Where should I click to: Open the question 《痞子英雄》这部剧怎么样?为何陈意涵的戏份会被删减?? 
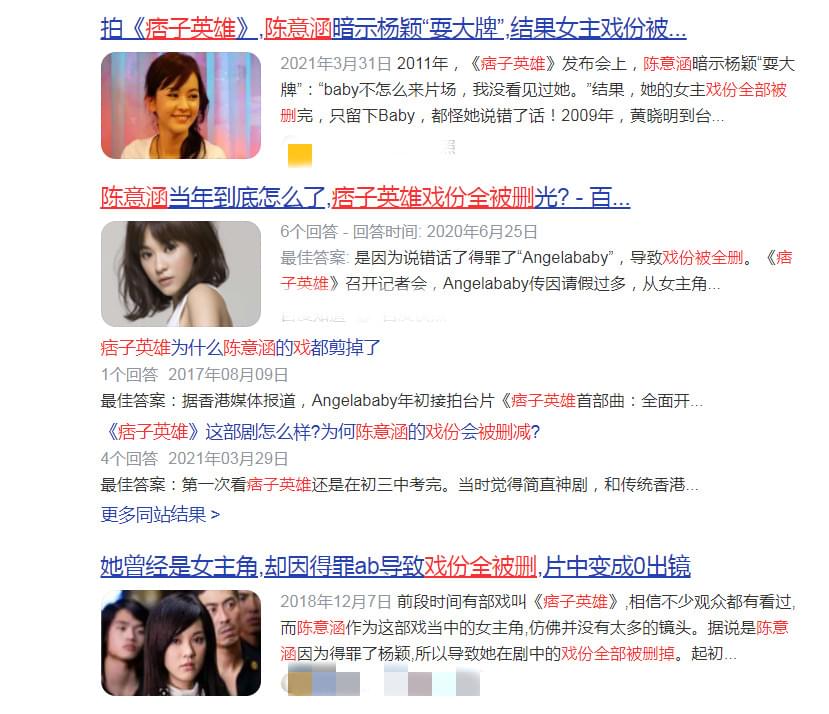[320, 432]
